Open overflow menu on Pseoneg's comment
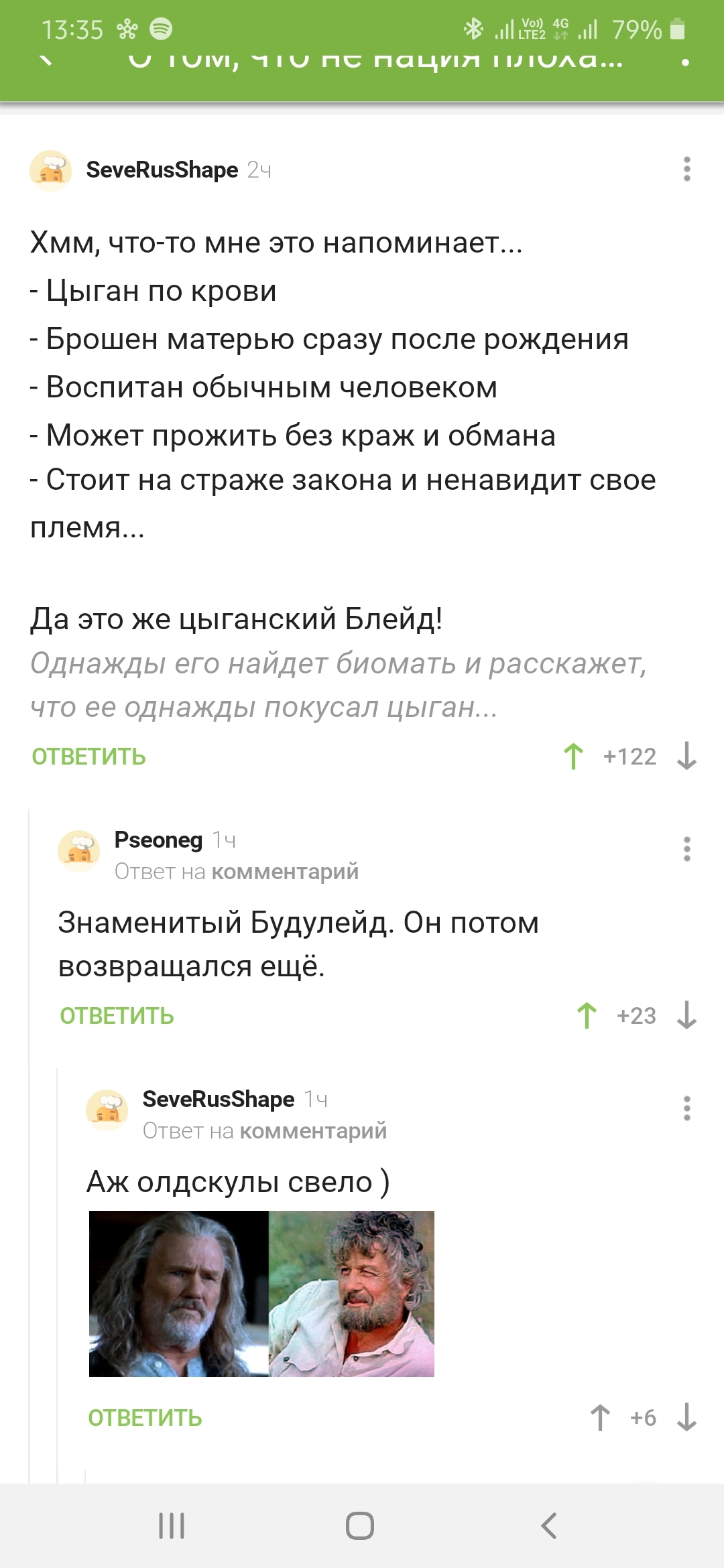The image size is (724, 1568). click(686, 849)
